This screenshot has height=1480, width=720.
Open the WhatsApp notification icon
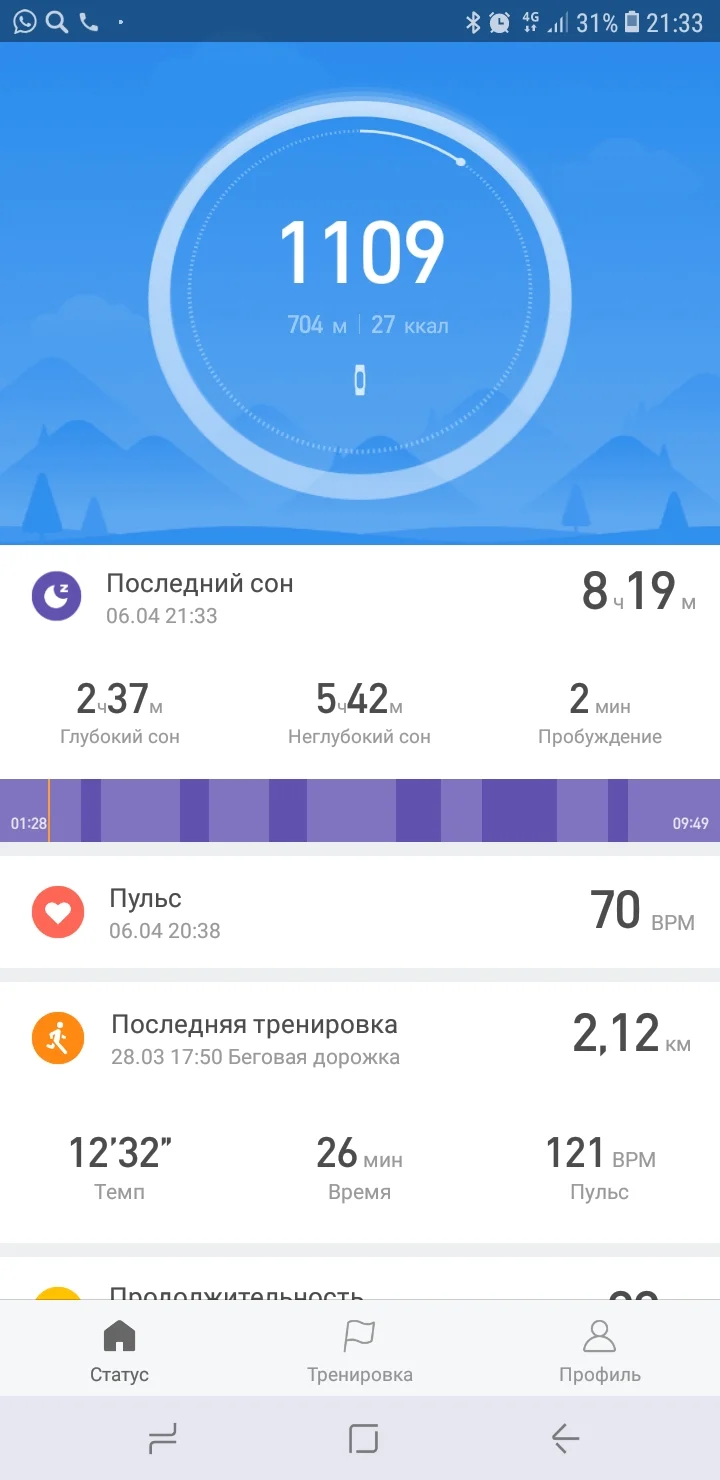pos(22,20)
